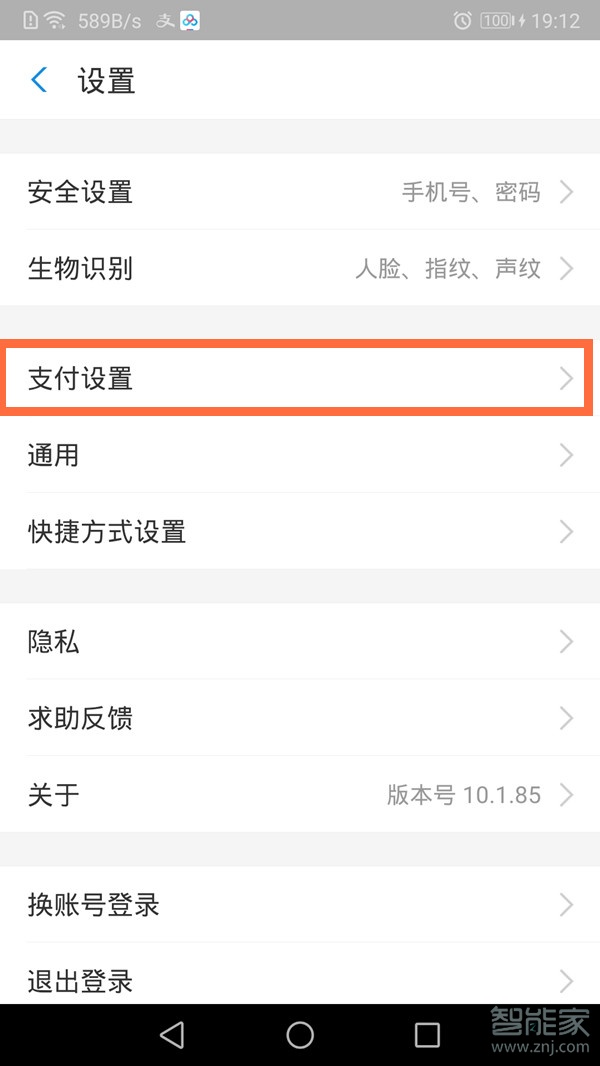This screenshot has height=1066, width=600.
Task: Open the 关于 row showing the version number
Action: pos(300,795)
